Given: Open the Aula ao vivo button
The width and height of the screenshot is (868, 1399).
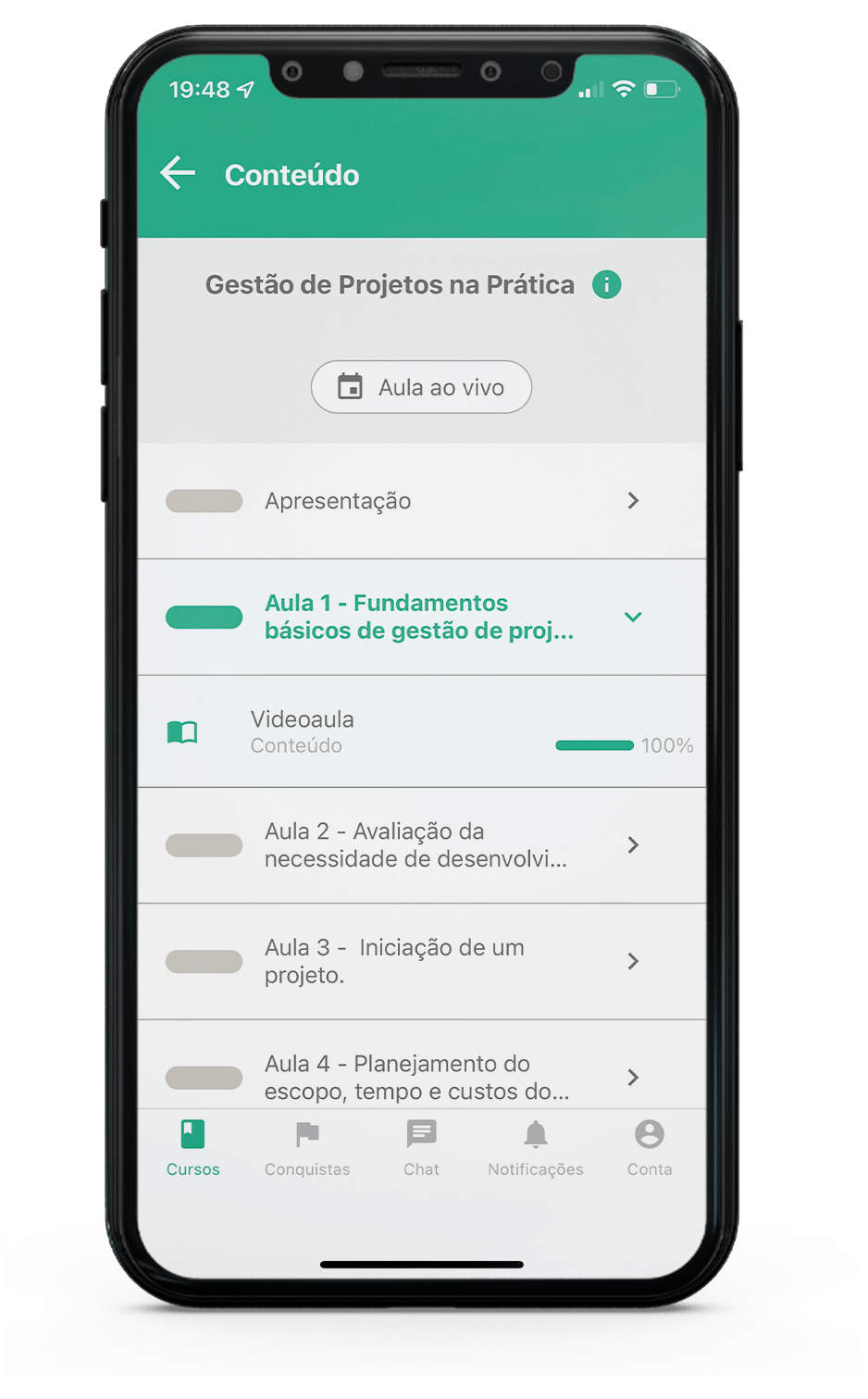Looking at the screenshot, I should point(421,387).
